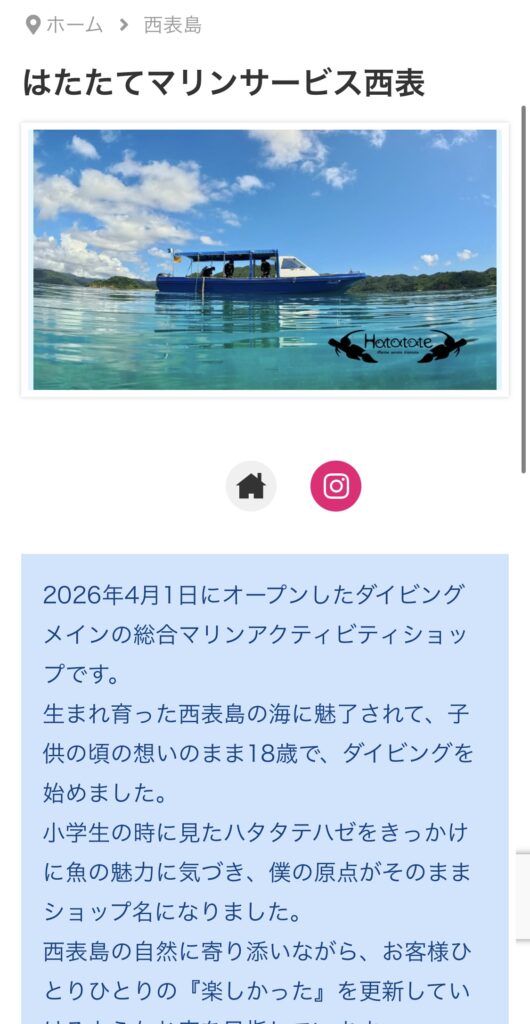Image resolution: width=530 pixels, height=1024 pixels.
Task: Visit the shop's Instagram page
Action: pyautogui.click(x=335, y=486)
